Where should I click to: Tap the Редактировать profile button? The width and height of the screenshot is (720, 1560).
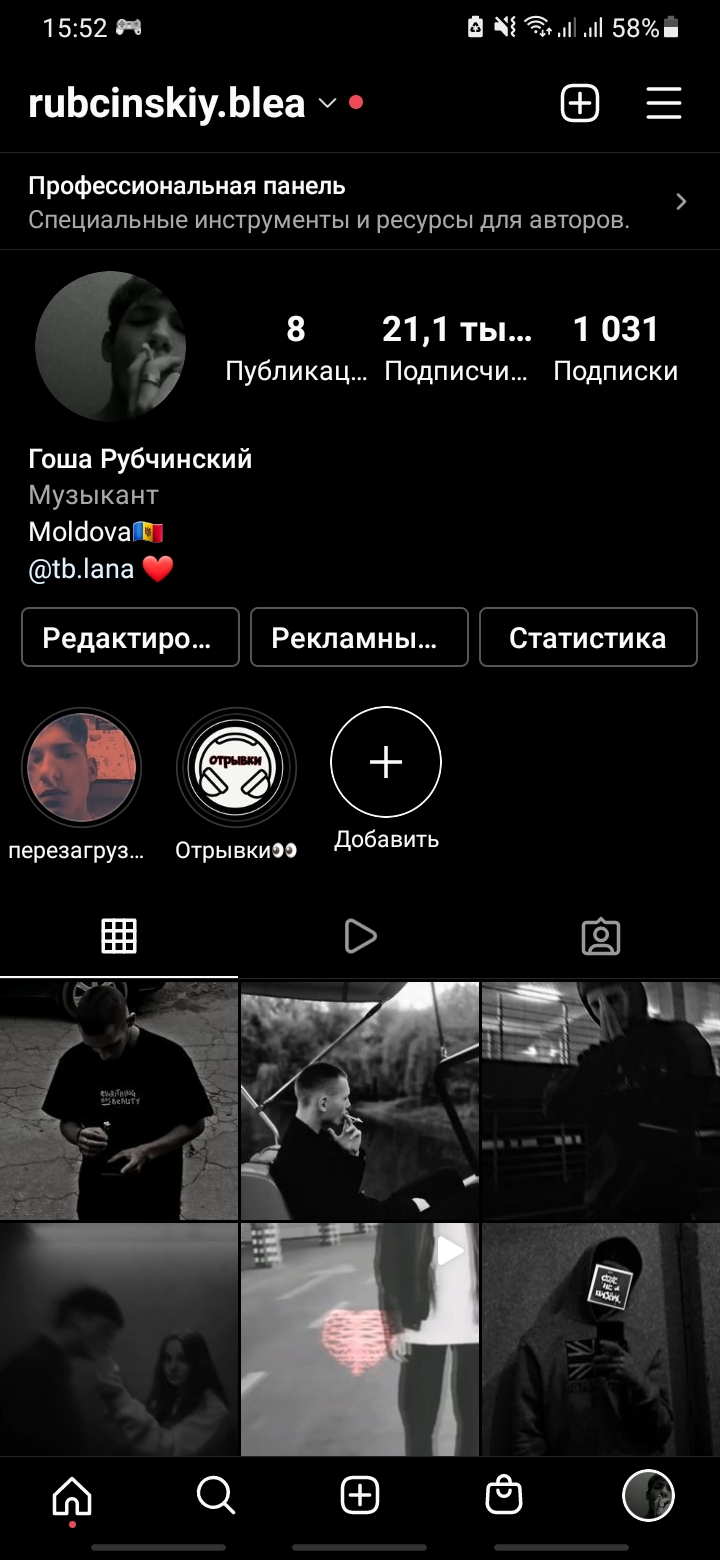tap(130, 637)
